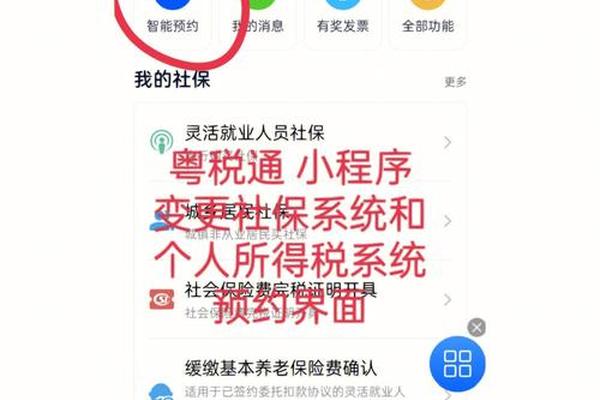
Task: Dismiss the floating button with the X
Action: [x=477, y=327]
